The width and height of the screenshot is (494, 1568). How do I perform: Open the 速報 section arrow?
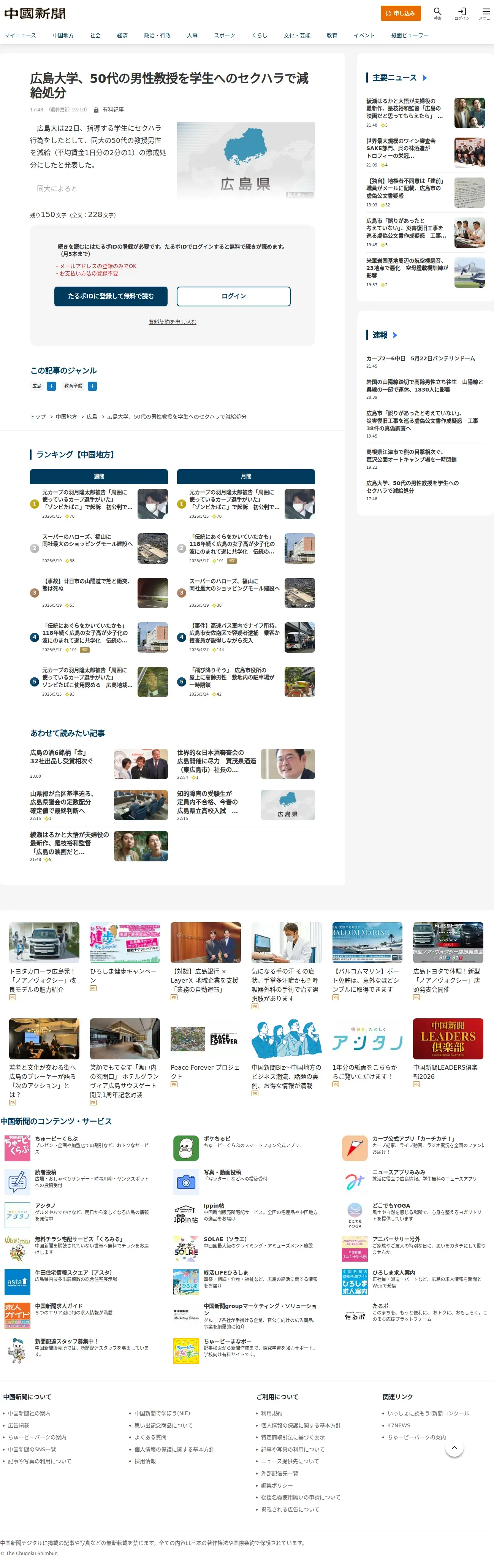(x=395, y=335)
